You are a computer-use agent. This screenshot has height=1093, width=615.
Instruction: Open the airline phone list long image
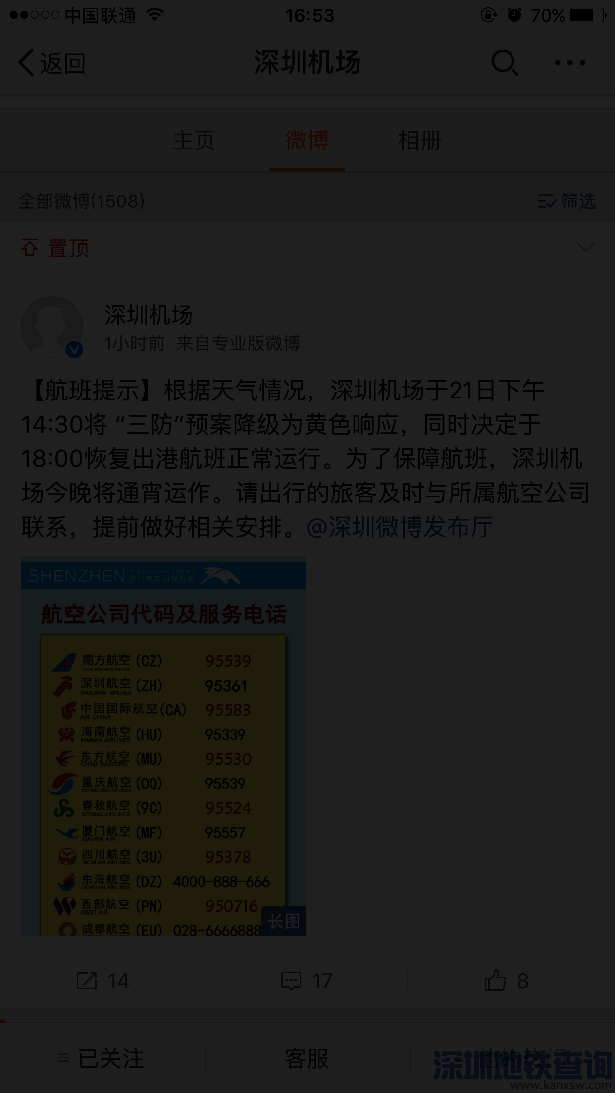point(163,747)
